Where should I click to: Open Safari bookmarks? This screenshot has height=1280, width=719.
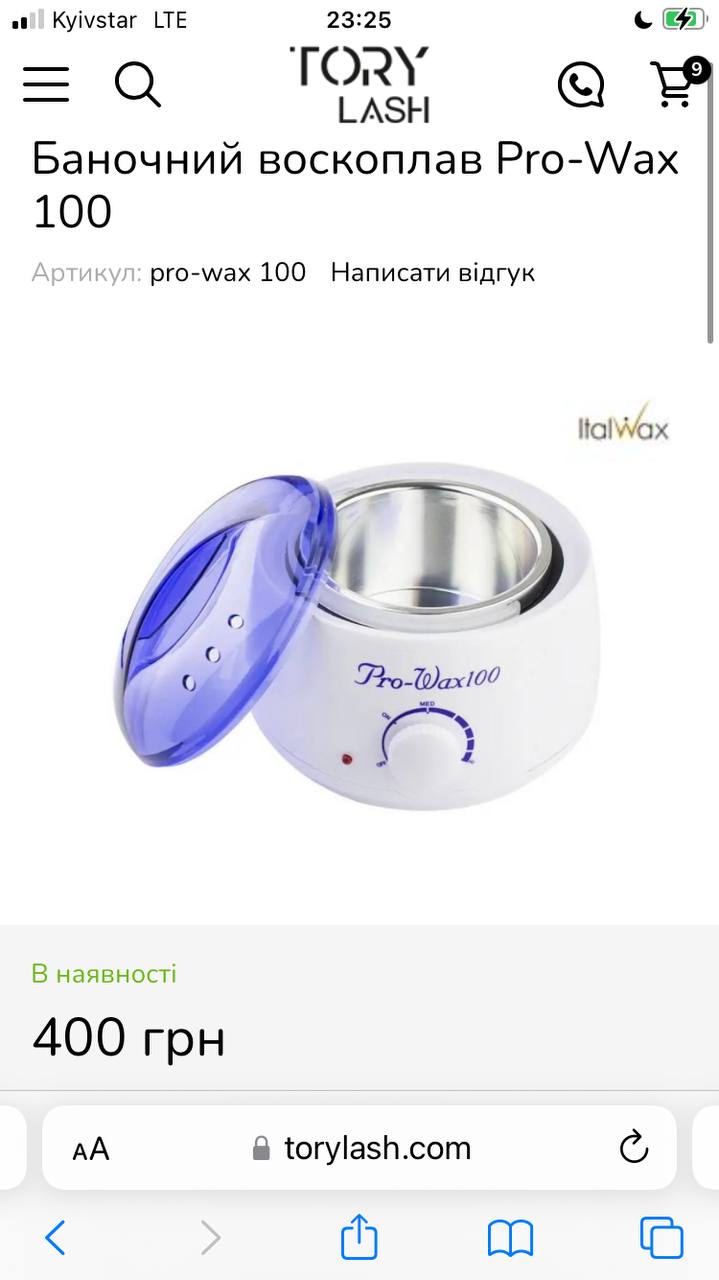(510, 1239)
